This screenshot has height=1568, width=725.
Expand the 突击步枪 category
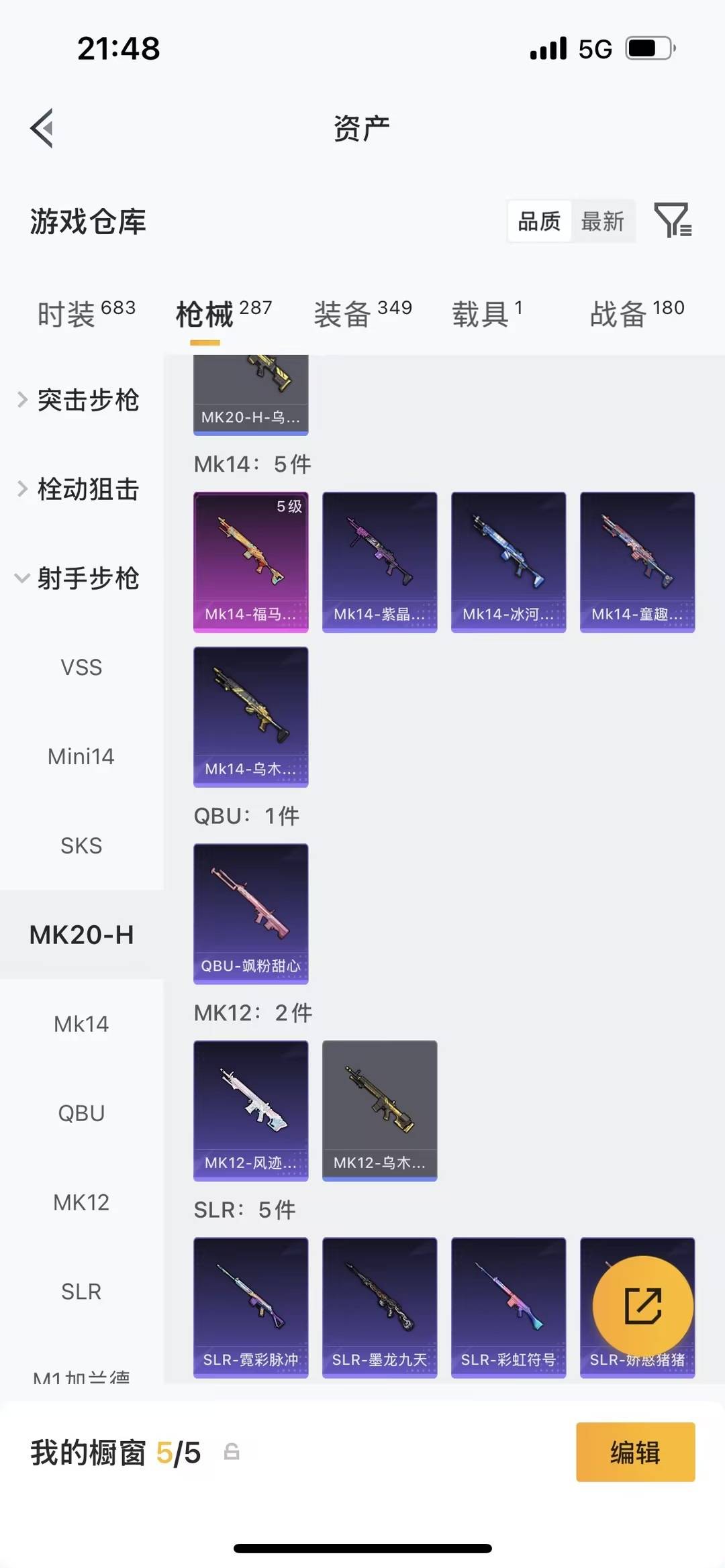click(87, 401)
